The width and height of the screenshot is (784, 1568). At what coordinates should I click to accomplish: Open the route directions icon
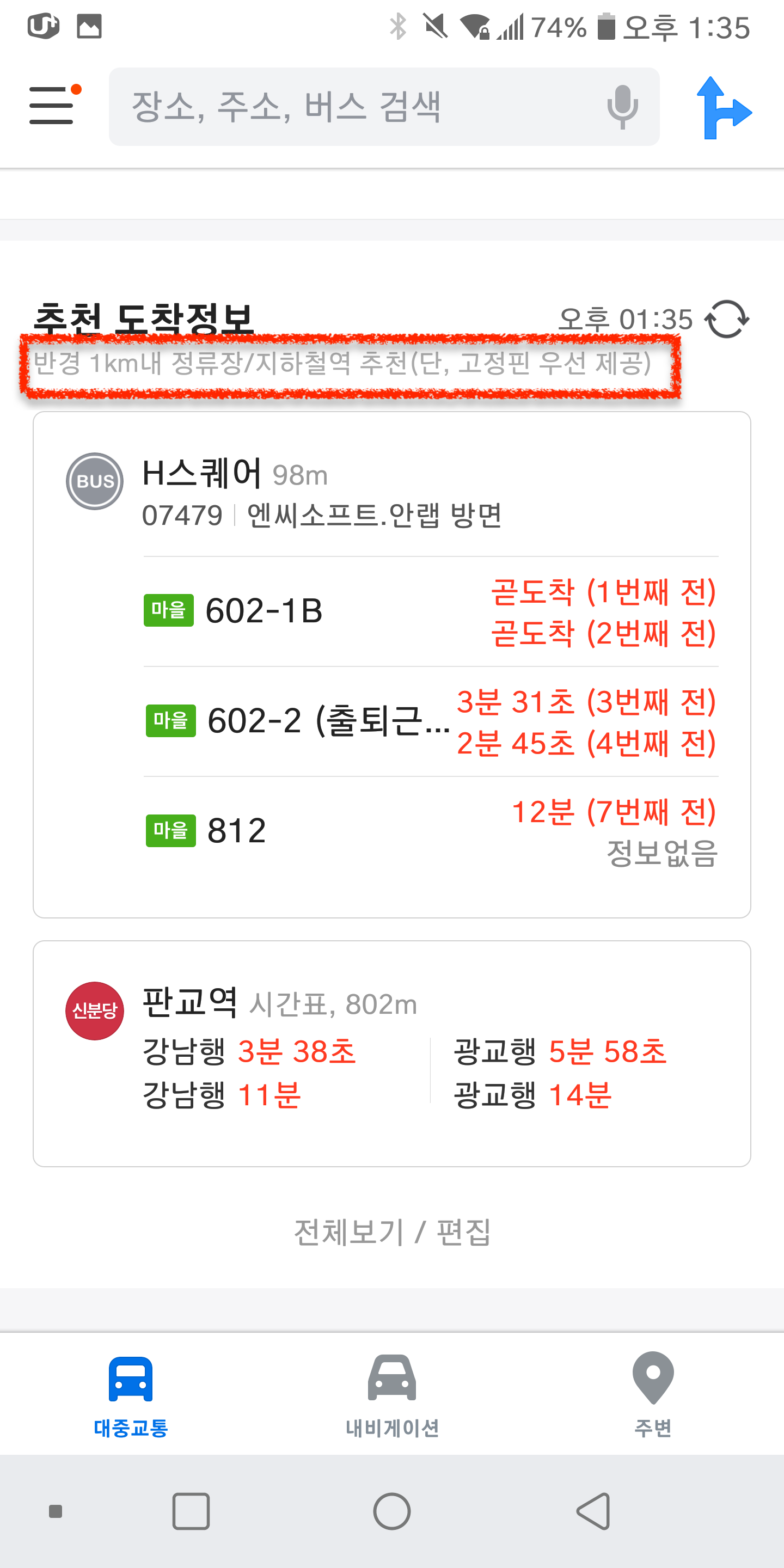tap(723, 108)
